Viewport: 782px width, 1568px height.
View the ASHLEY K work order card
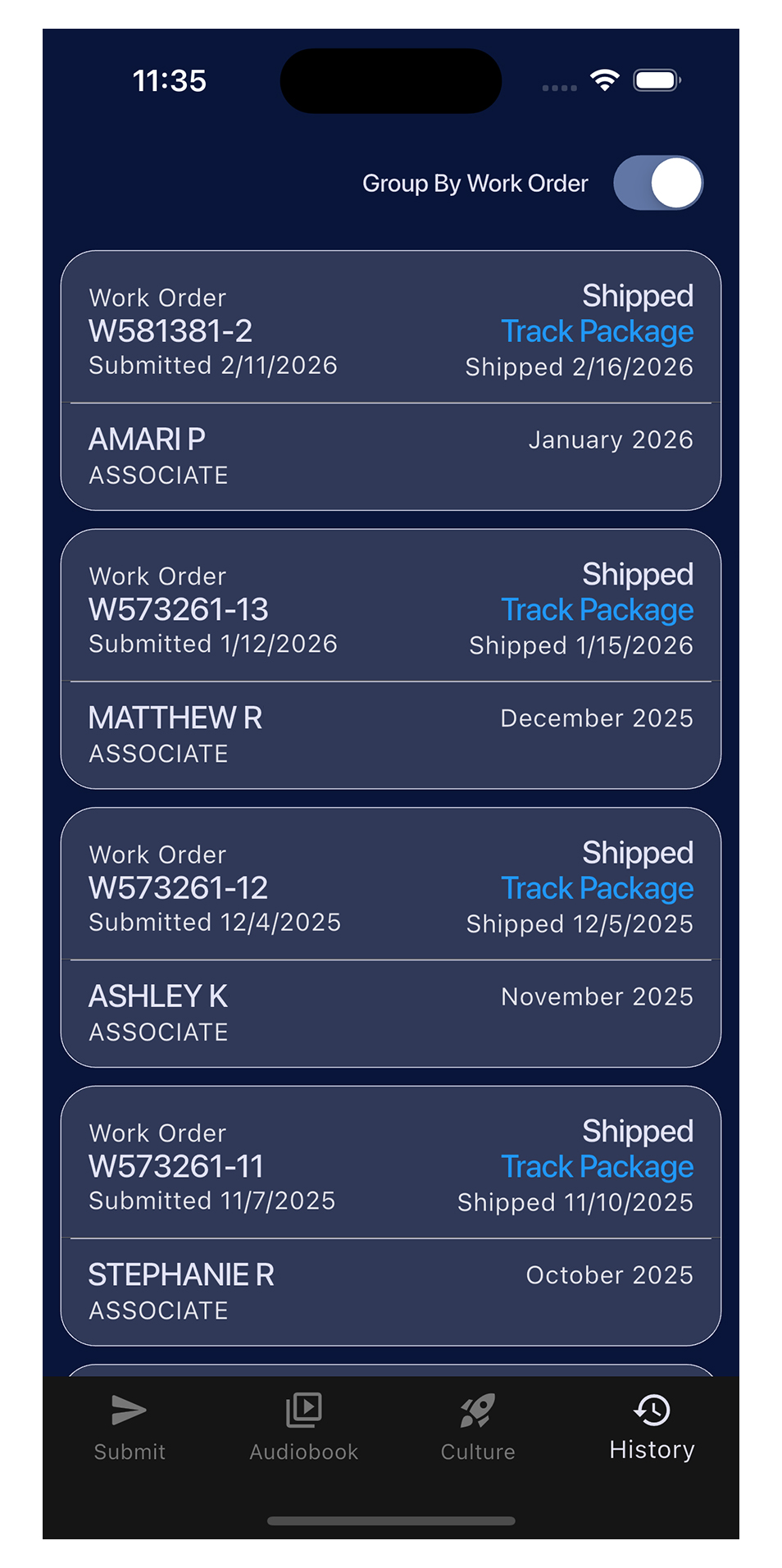tap(390, 1013)
